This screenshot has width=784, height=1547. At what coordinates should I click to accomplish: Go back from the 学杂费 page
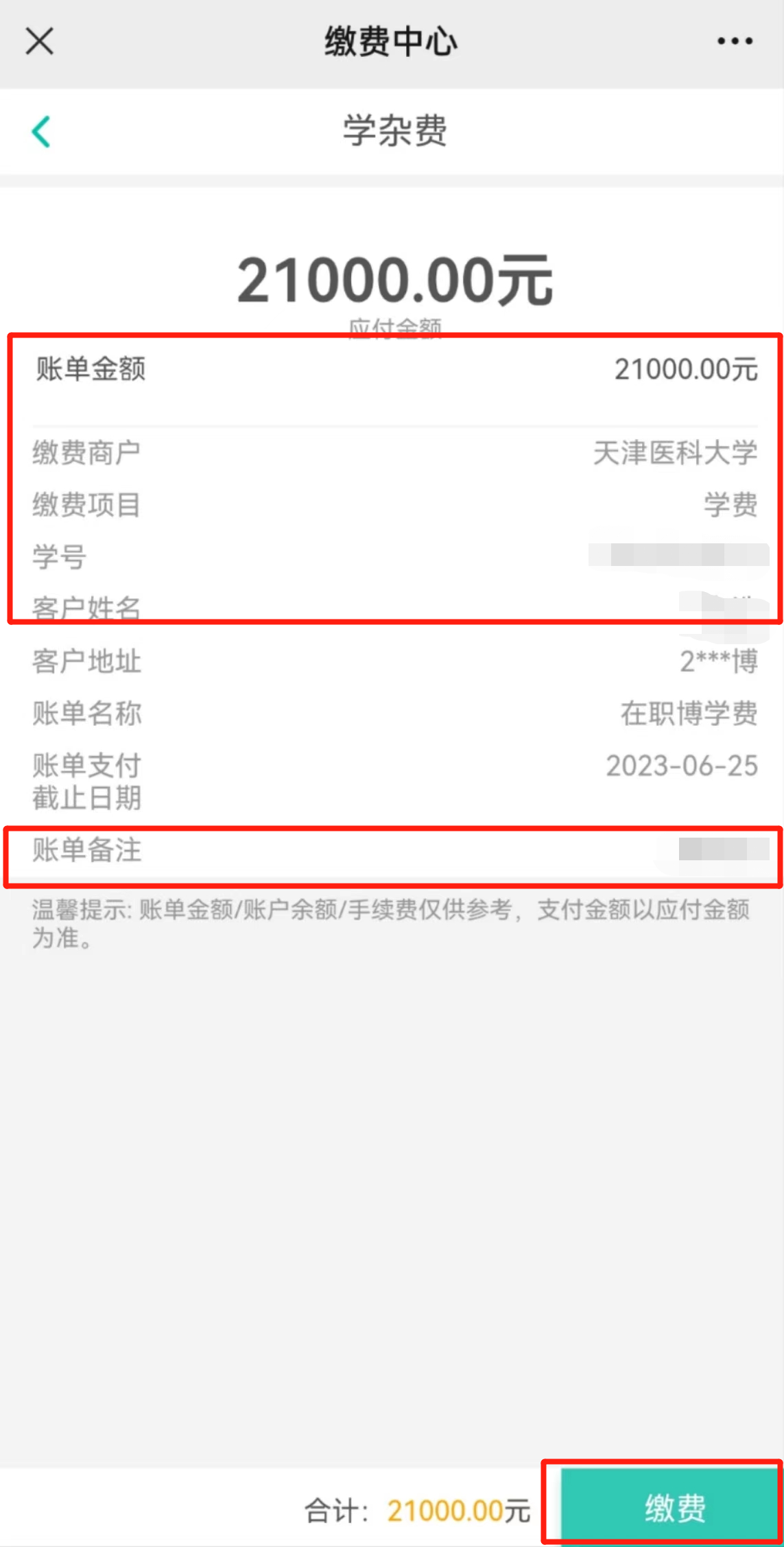tap(41, 131)
